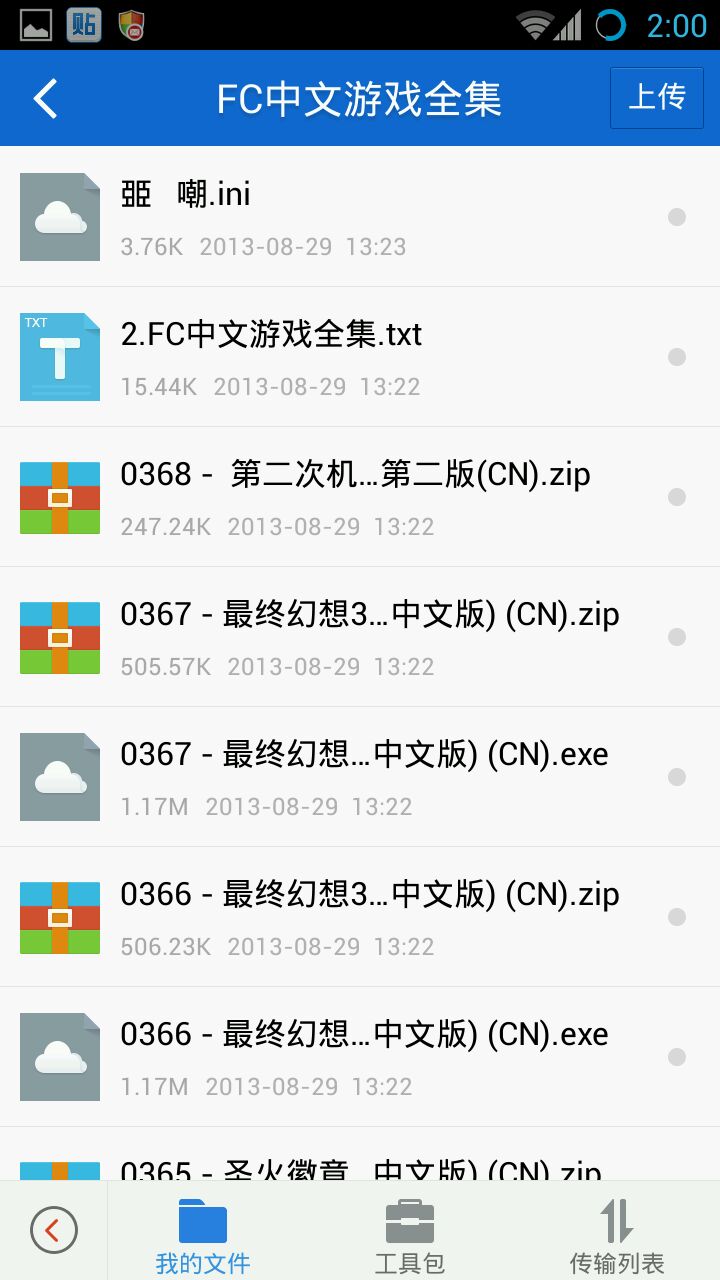Image resolution: width=720 pixels, height=1280 pixels.
Task: Go back from FC中文游戏全集 folder
Action: coord(46,98)
